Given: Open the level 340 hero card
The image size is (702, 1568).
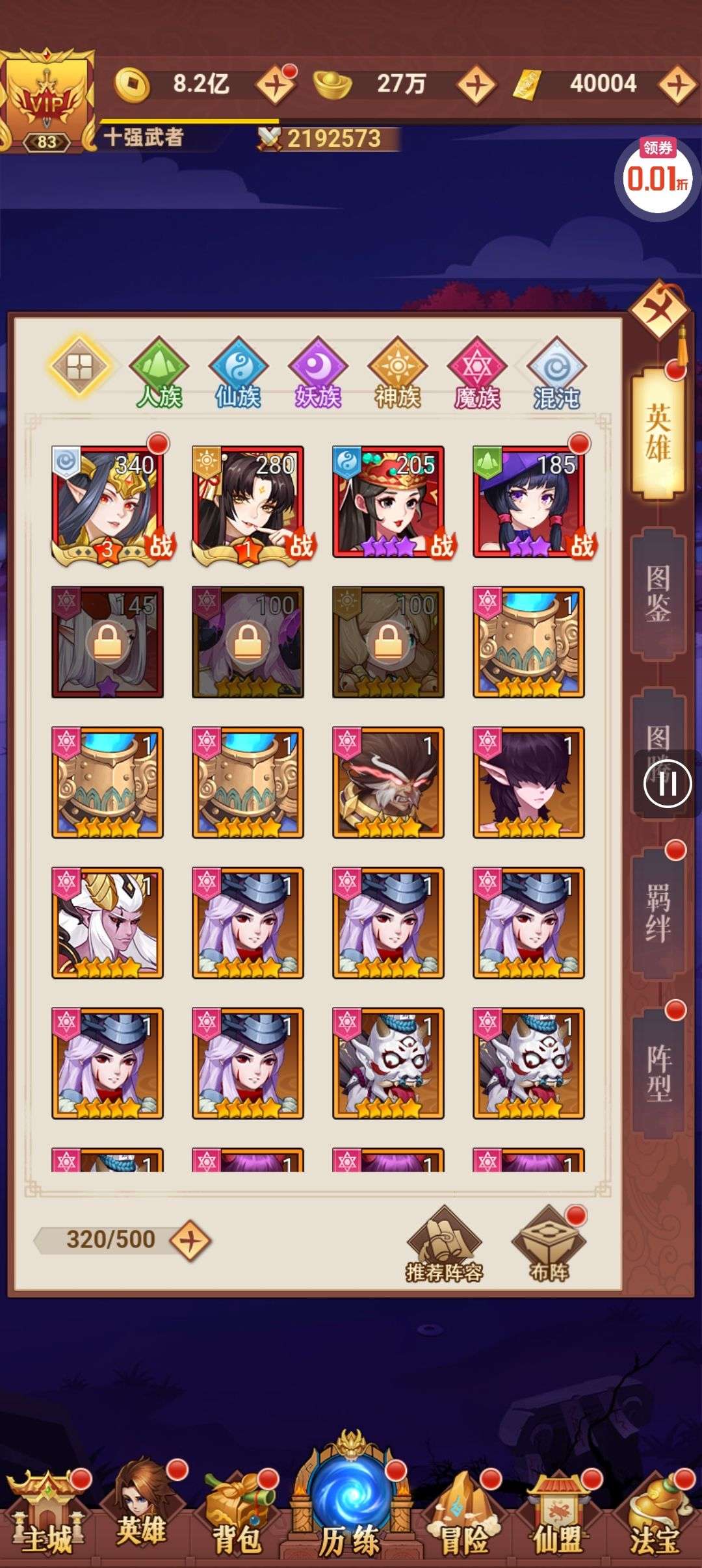Looking at the screenshot, I should (x=108, y=502).
